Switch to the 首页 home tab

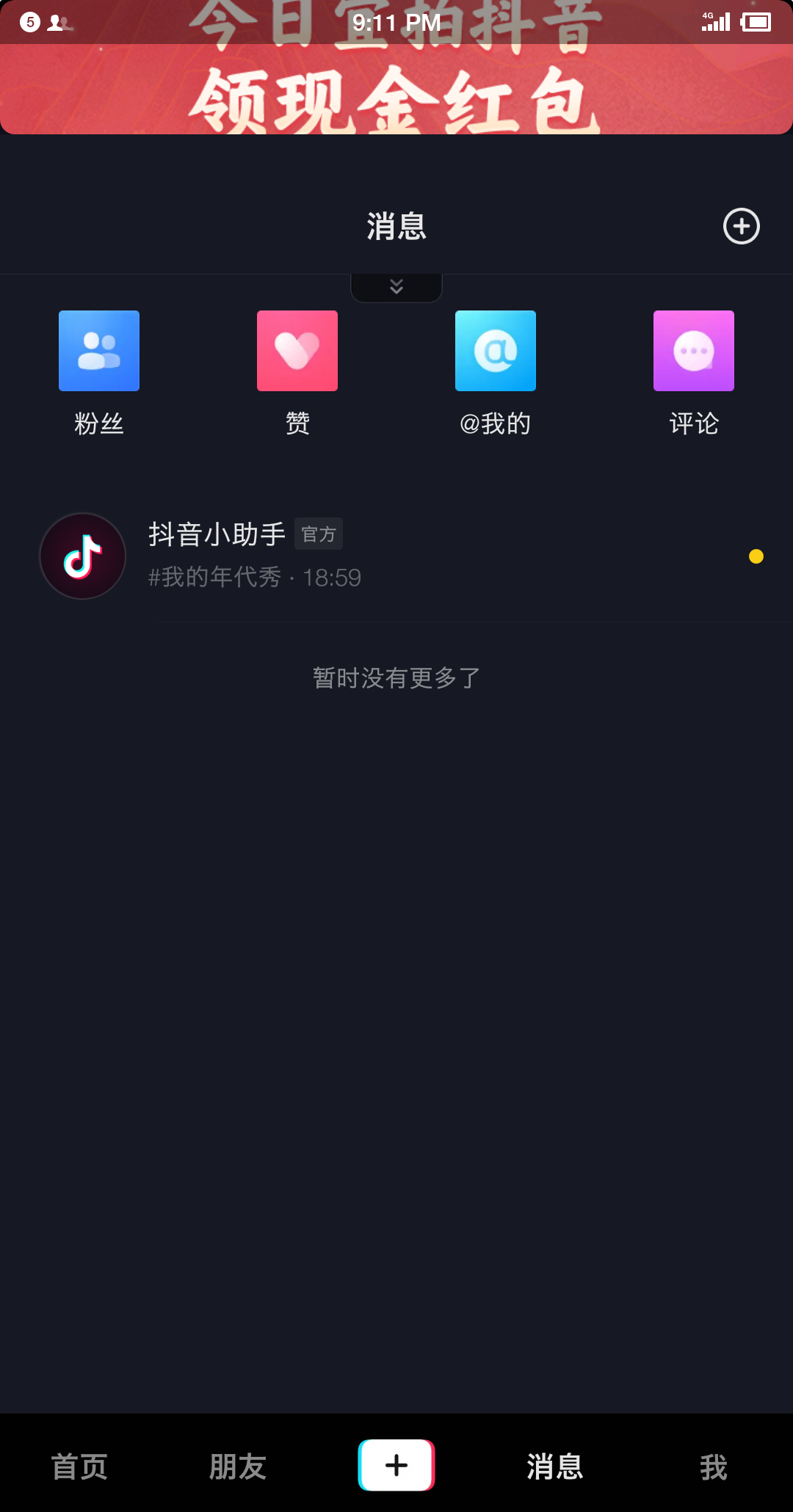[x=79, y=1466]
